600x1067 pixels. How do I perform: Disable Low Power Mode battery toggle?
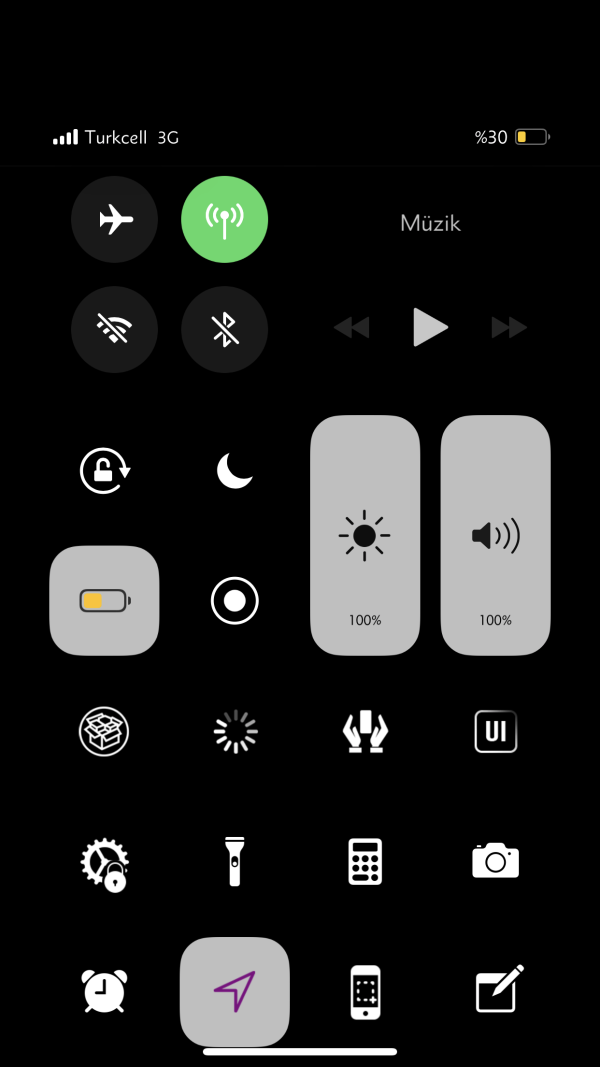pyautogui.click(x=104, y=600)
